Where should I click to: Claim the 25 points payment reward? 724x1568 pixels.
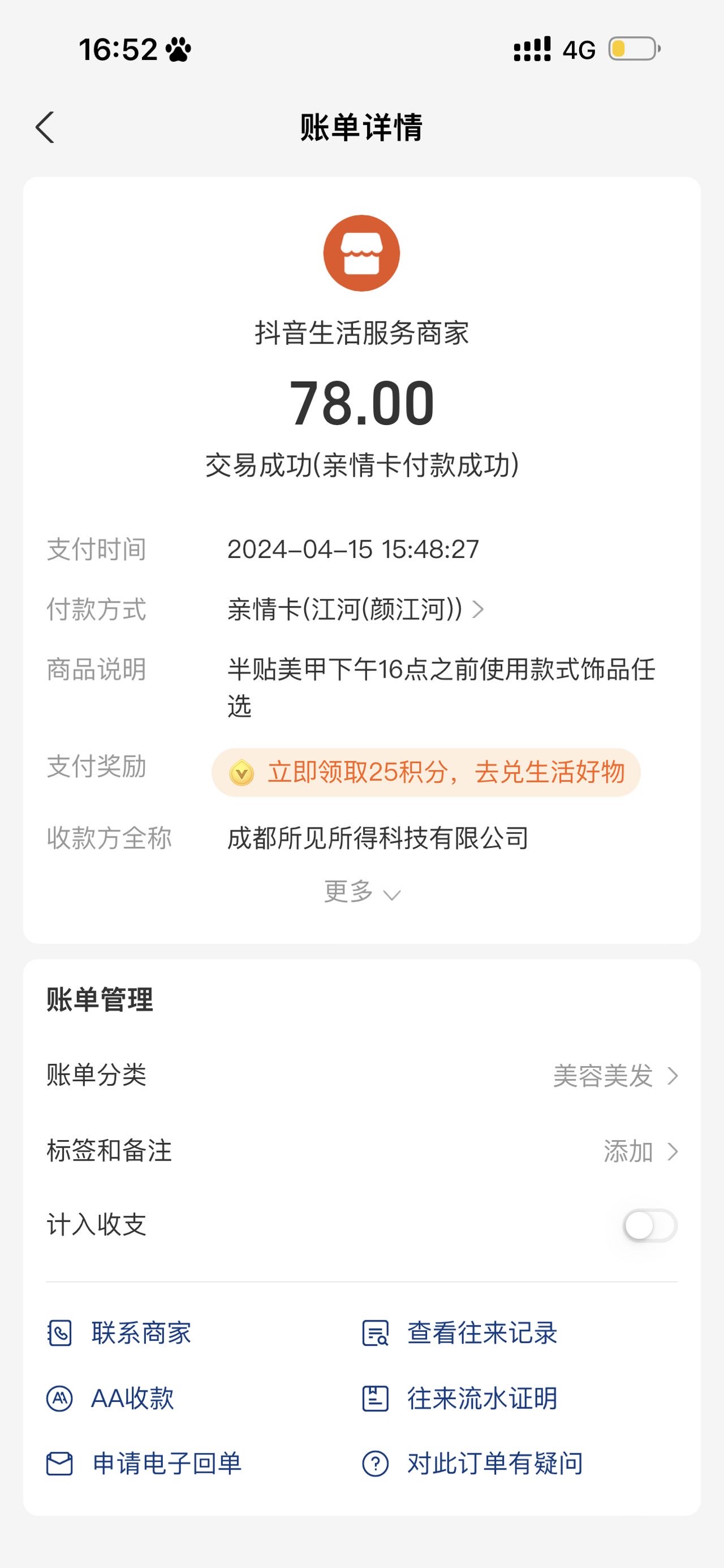coord(425,773)
